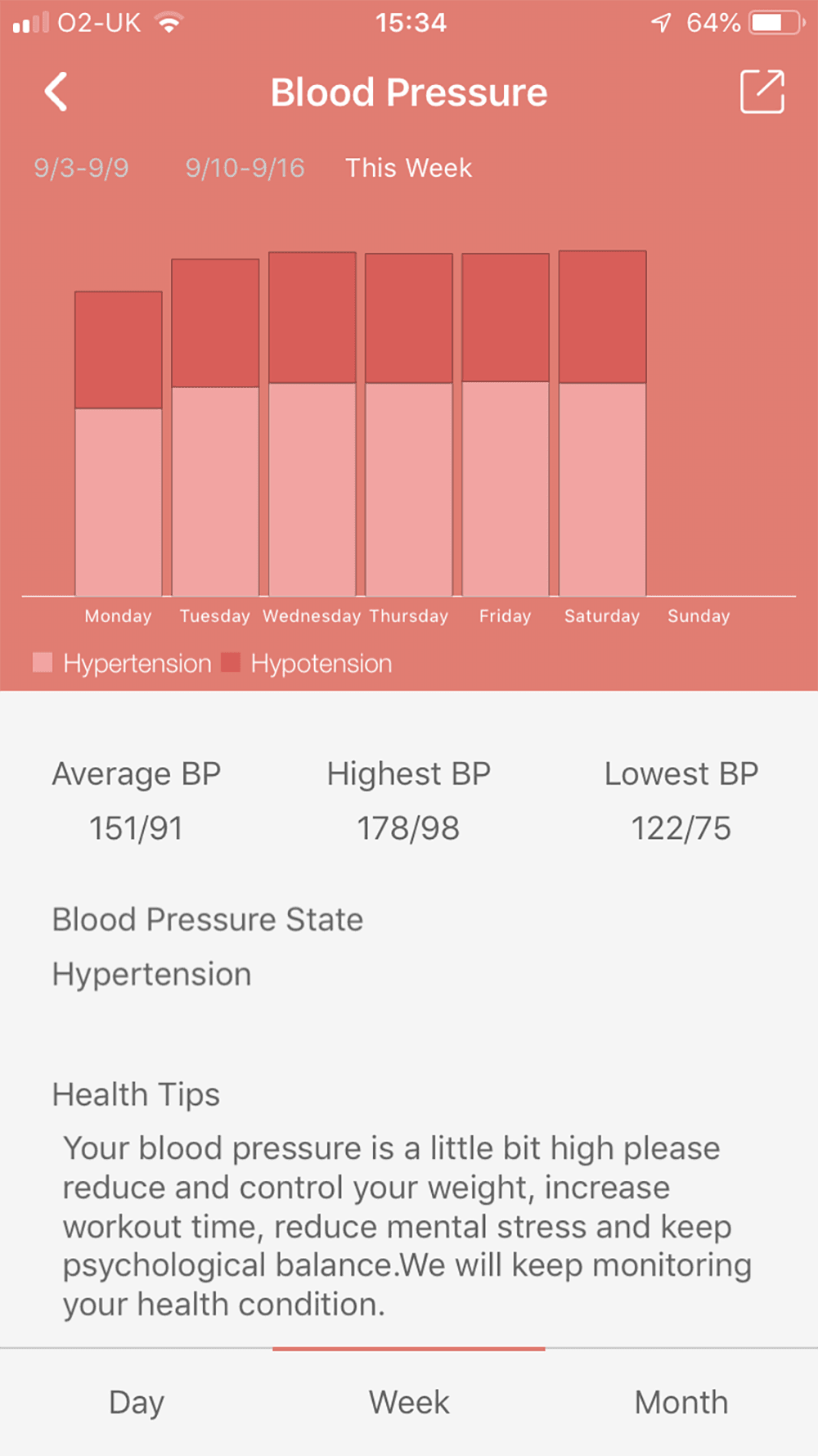818x1456 pixels.
Task: Switch to the Month view
Action: [x=681, y=1402]
